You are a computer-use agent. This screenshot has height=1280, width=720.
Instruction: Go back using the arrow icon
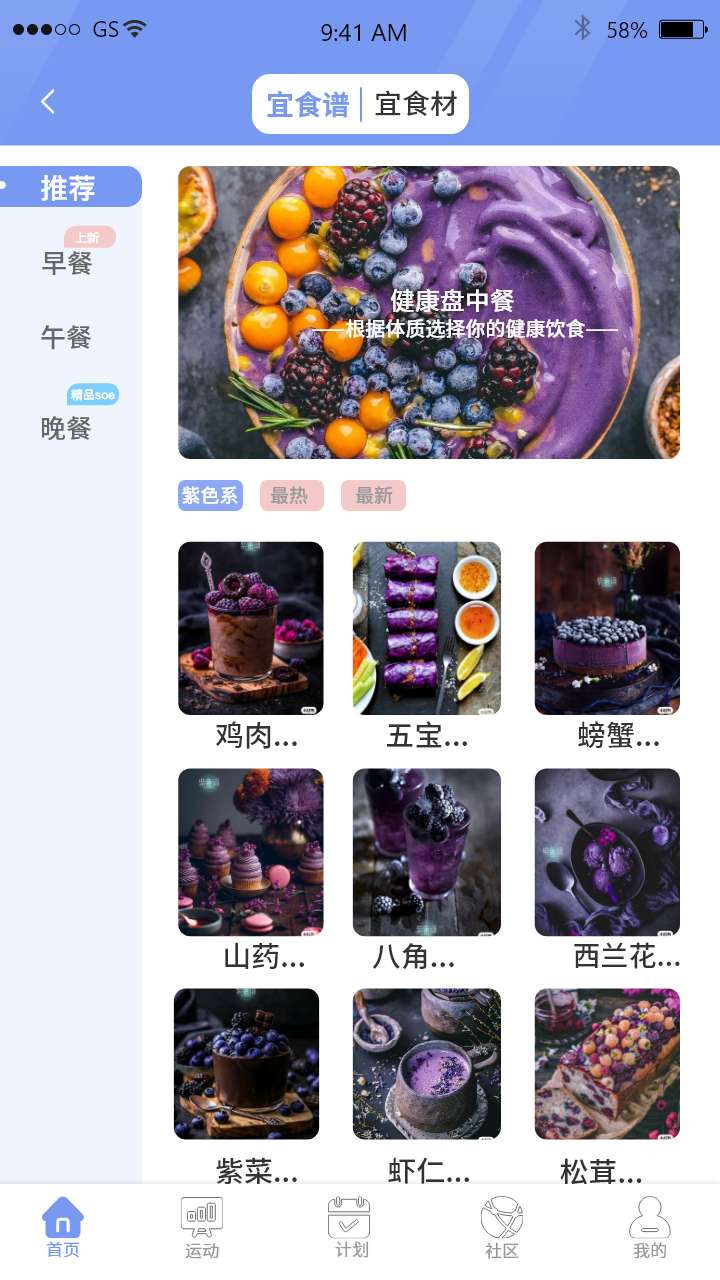(x=48, y=101)
